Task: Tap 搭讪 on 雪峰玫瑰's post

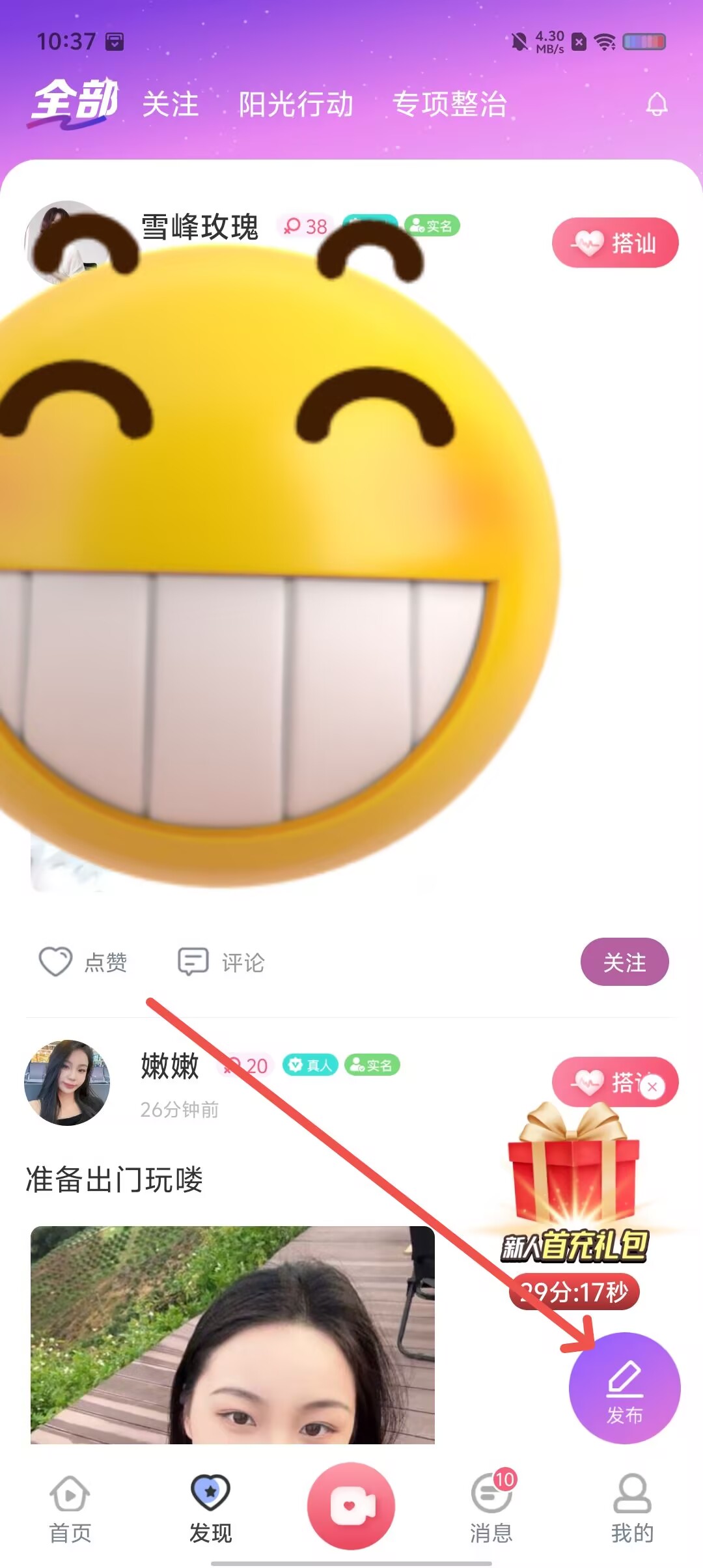Action: click(x=615, y=243)
